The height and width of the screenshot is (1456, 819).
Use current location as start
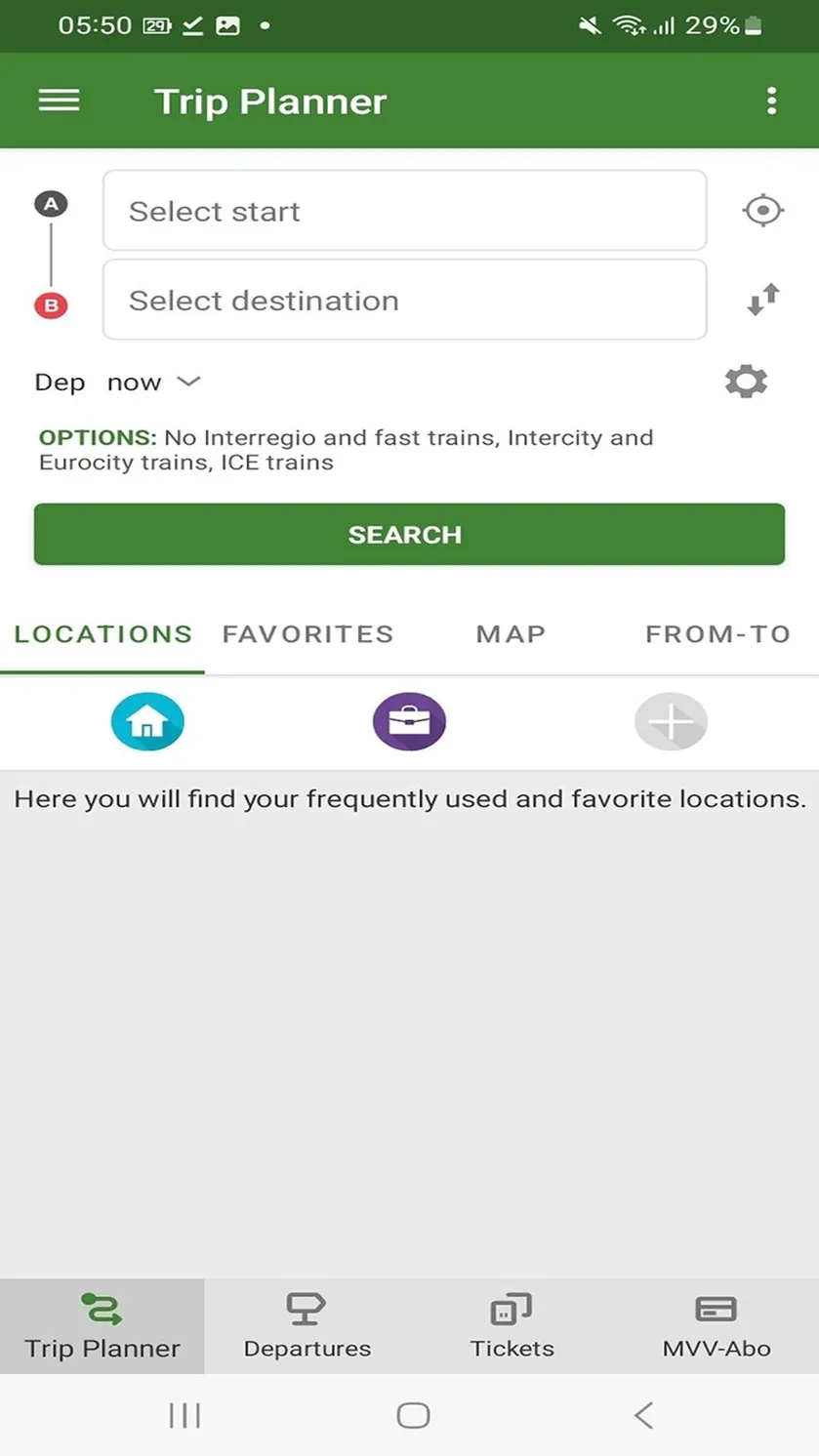click(x=762, y=210)
